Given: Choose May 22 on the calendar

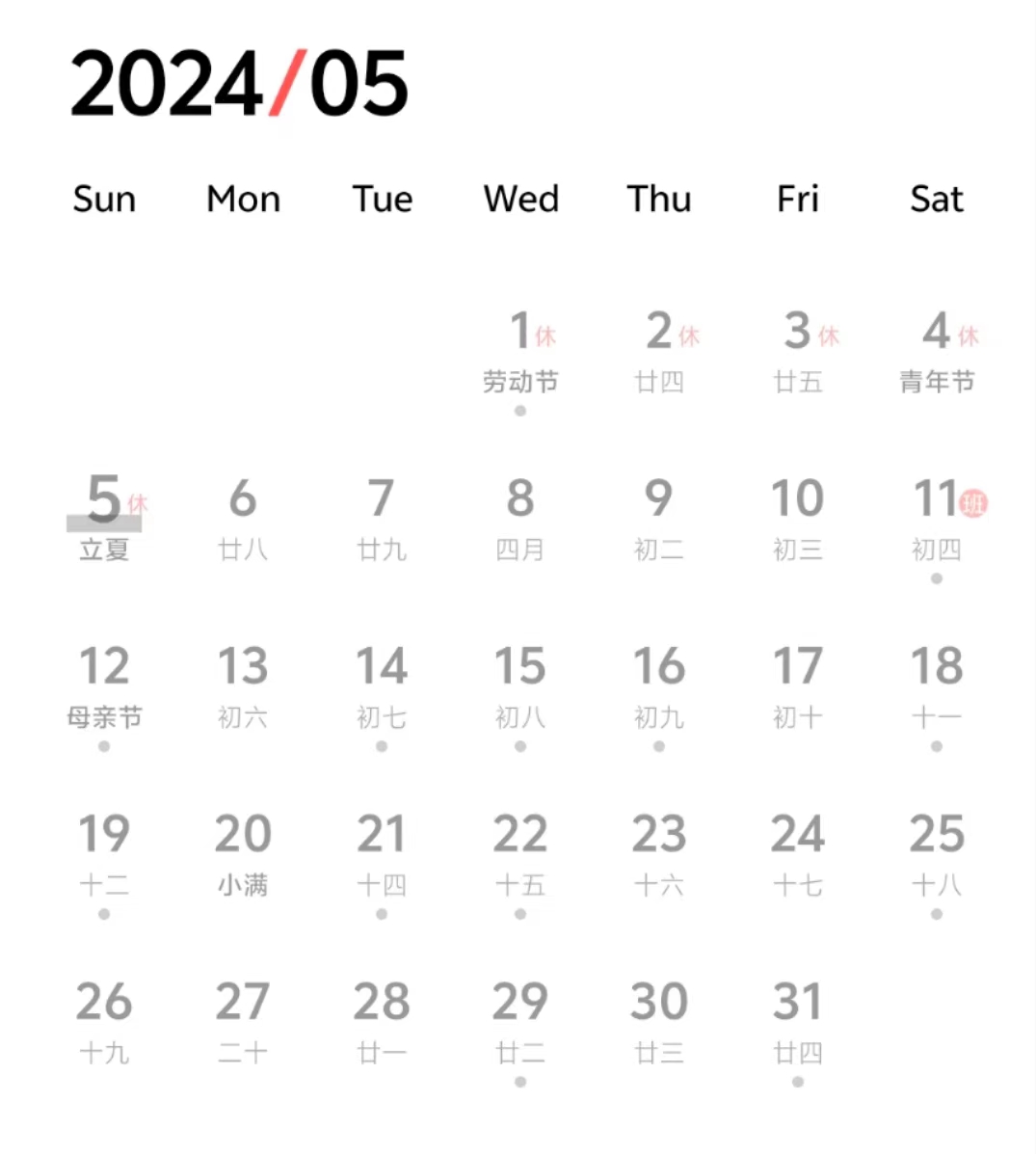Looking at the screenshot, I should point(520,856).
